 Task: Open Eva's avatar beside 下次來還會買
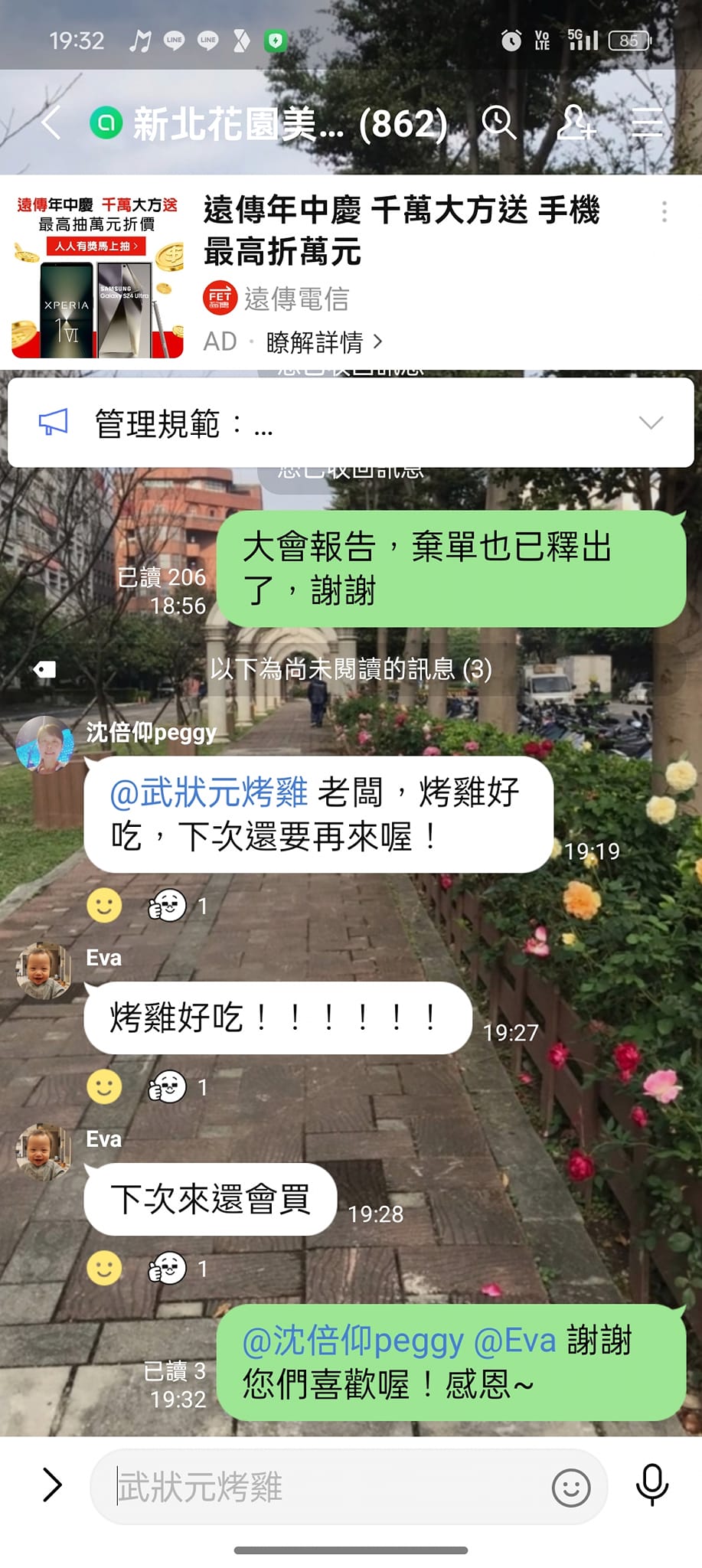coord(44,1152)
